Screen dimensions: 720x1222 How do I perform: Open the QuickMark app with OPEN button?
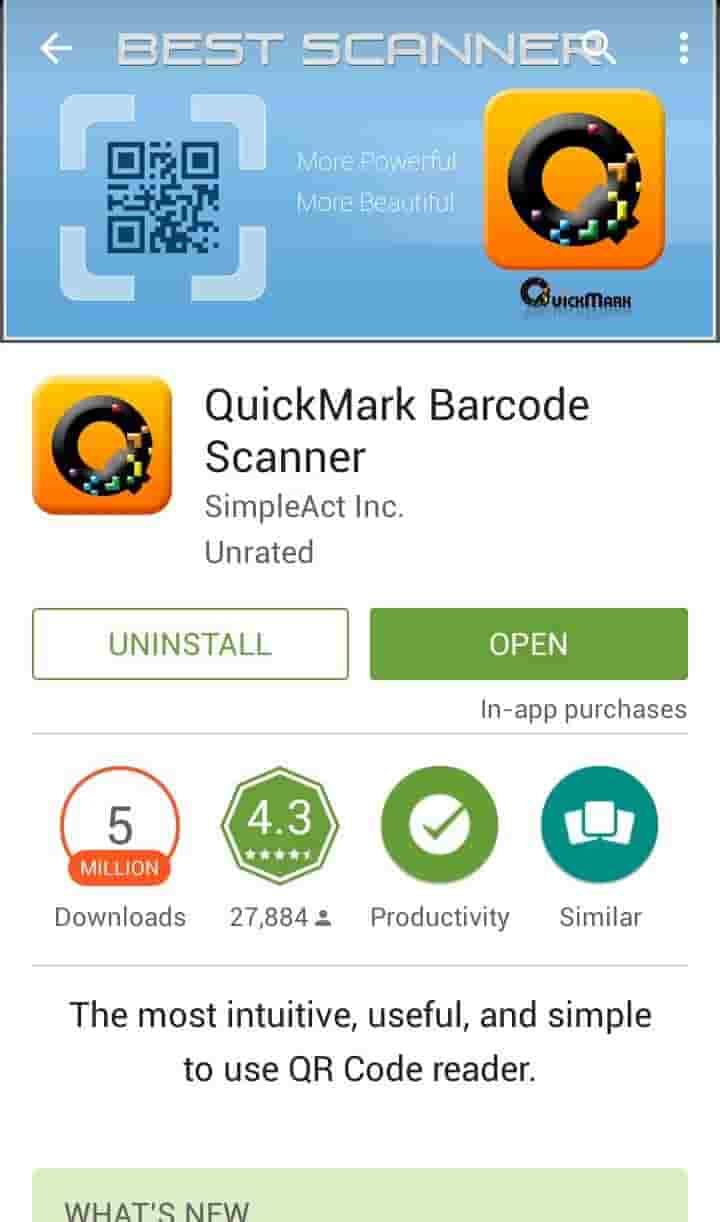528,644
